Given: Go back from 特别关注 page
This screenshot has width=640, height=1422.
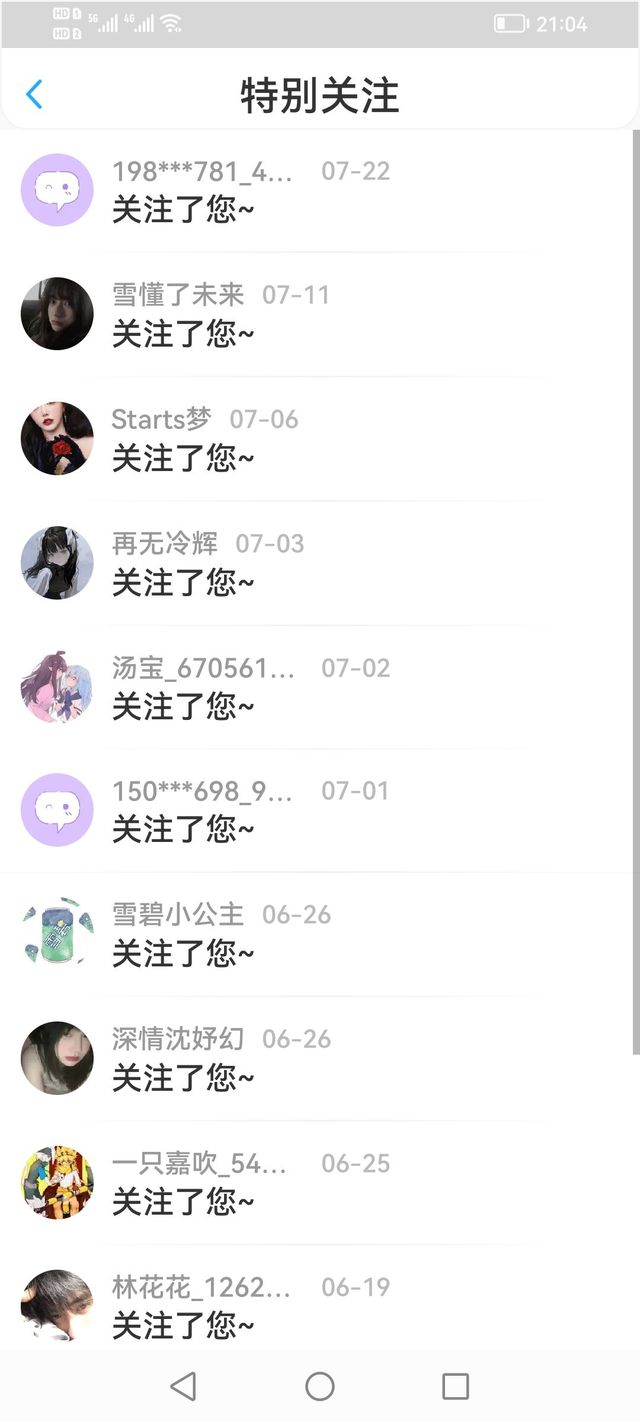Looking at the screenshot, I should coord(34,95).
